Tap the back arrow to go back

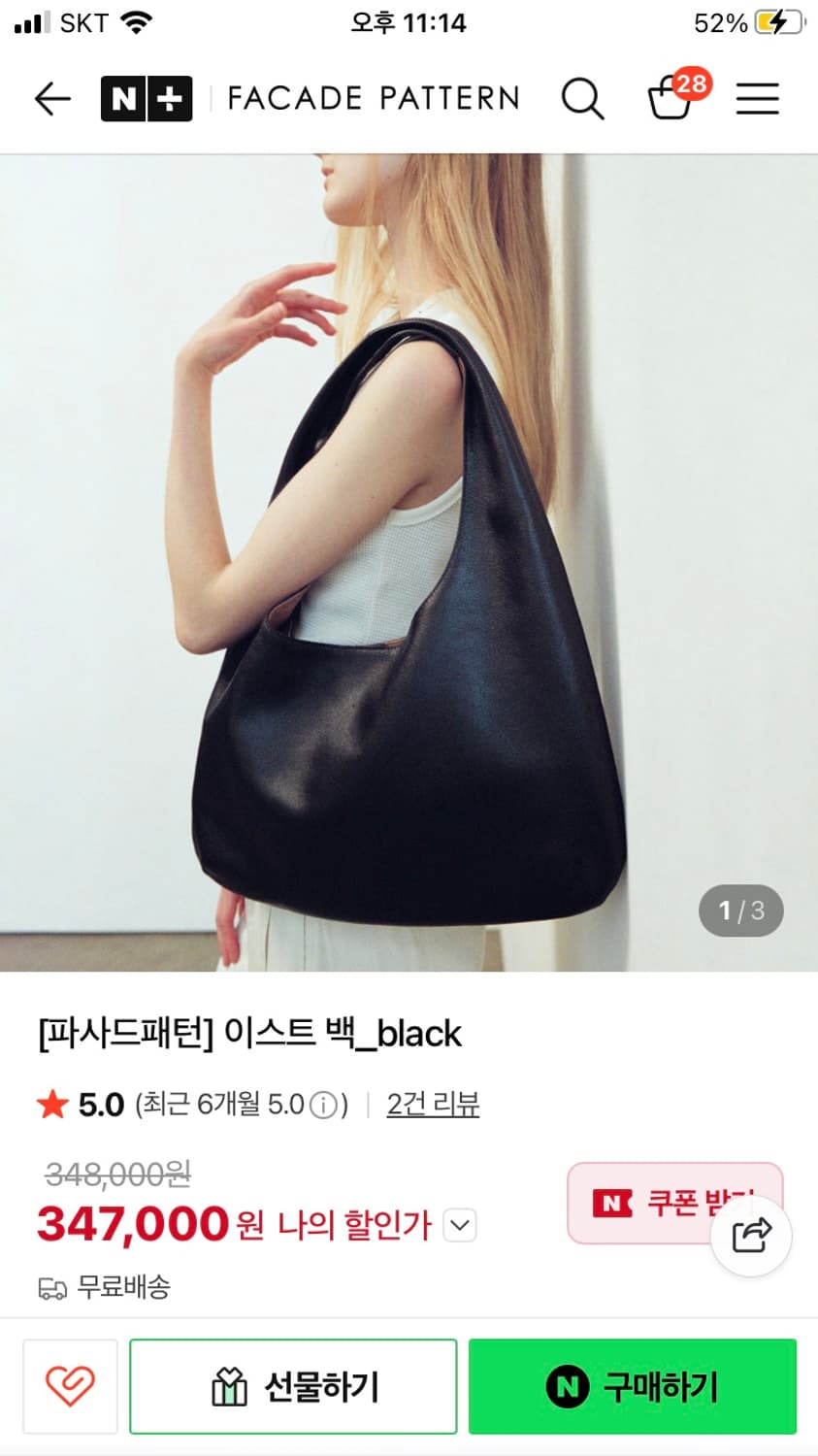point(51,98)
